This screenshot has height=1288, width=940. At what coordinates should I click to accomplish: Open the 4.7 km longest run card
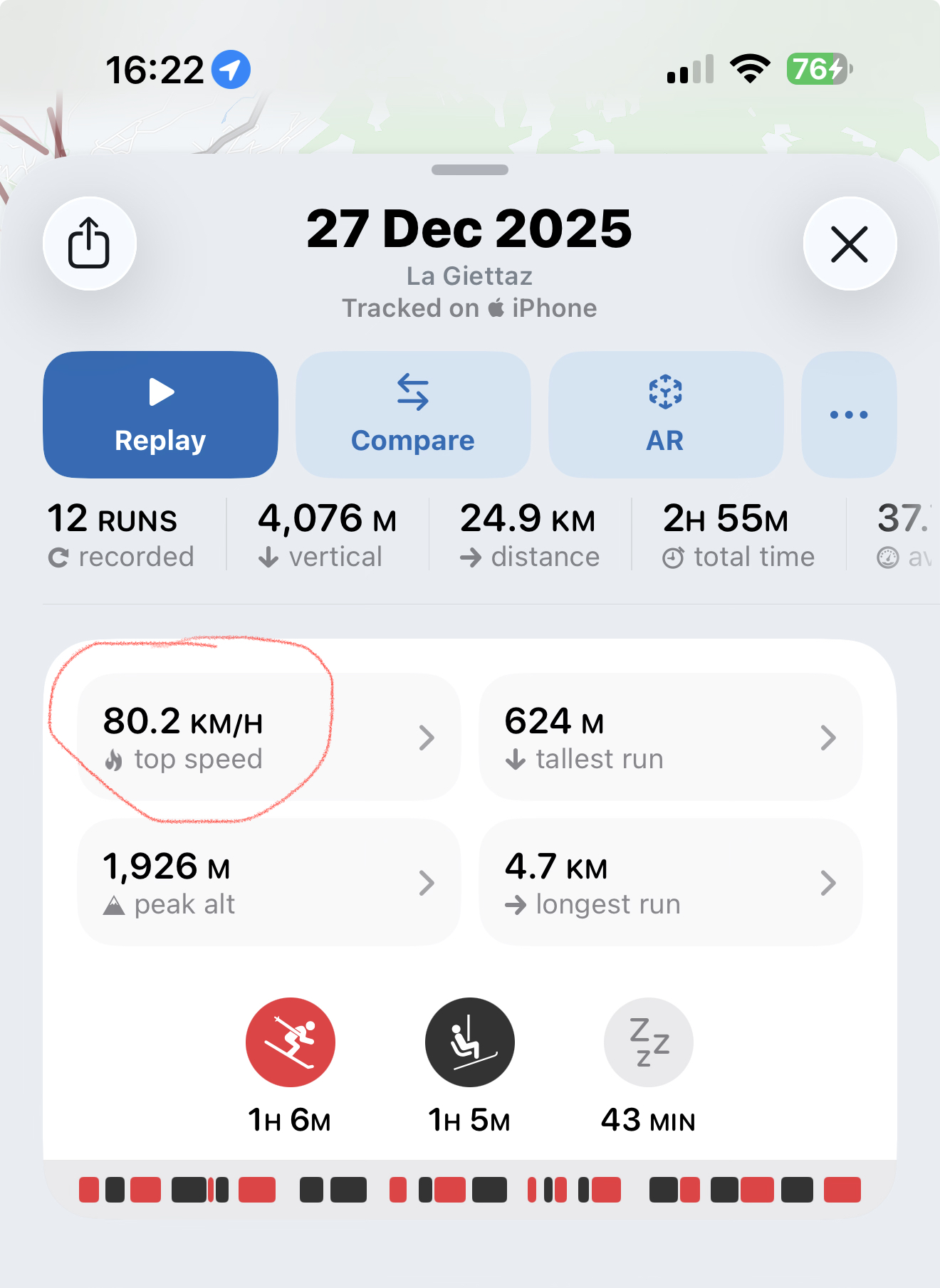click(670, 883)
